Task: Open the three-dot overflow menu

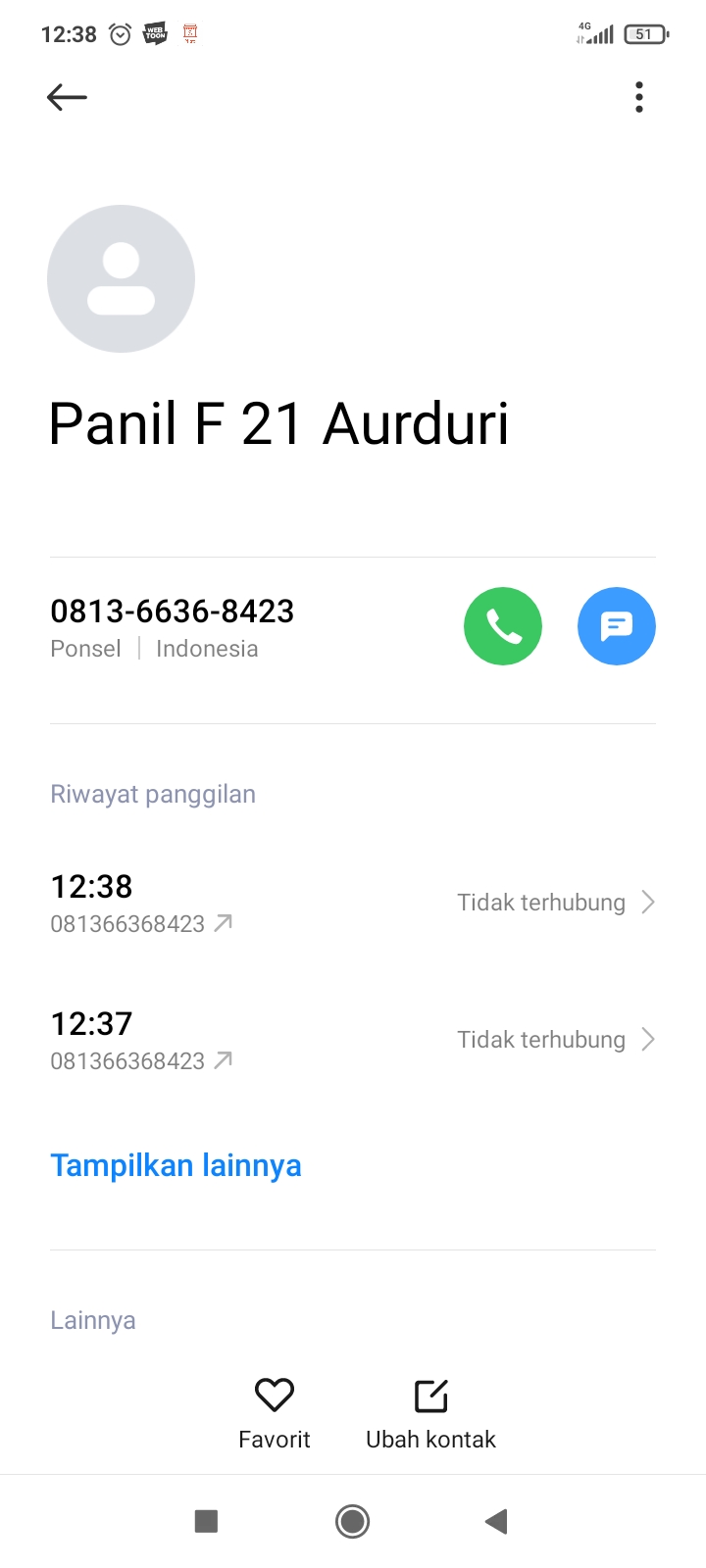Action: point(639,97)
